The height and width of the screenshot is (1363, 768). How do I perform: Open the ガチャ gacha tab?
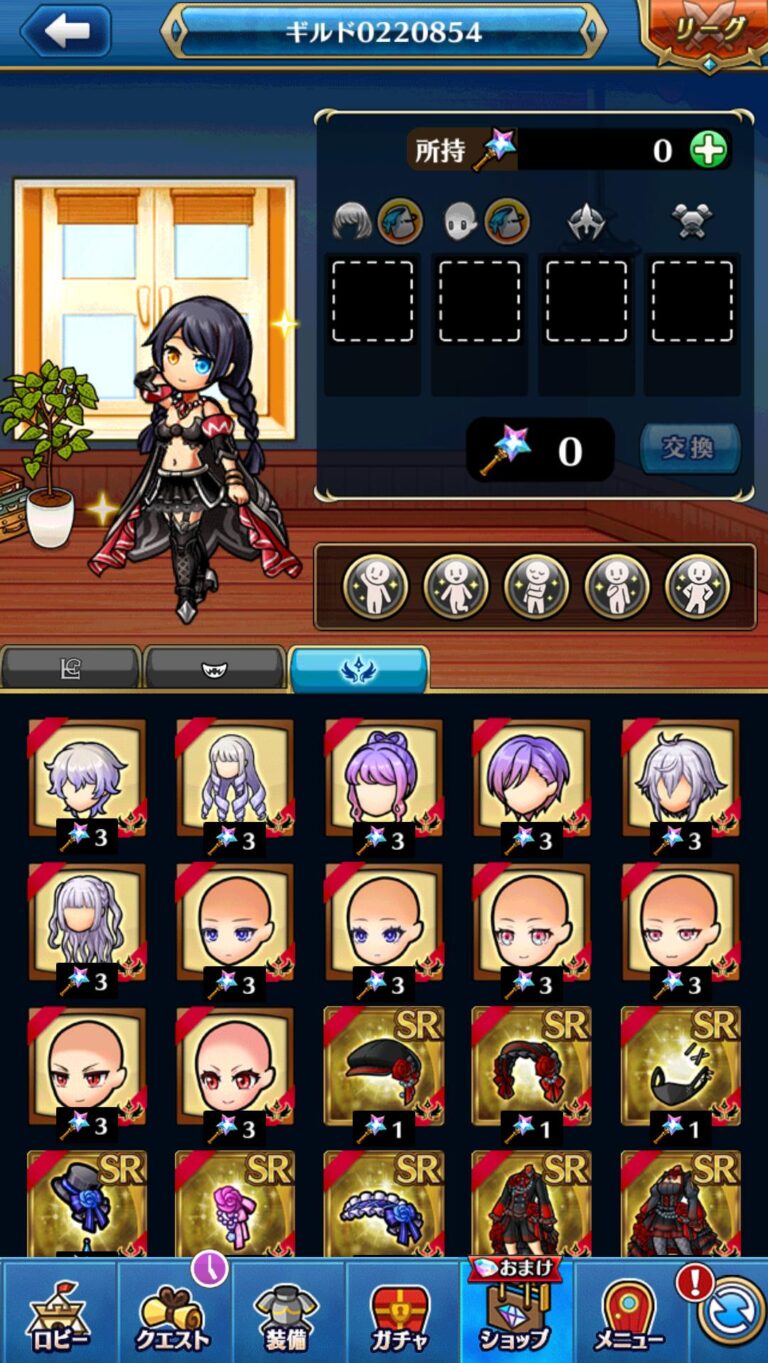coord(401,1312)
